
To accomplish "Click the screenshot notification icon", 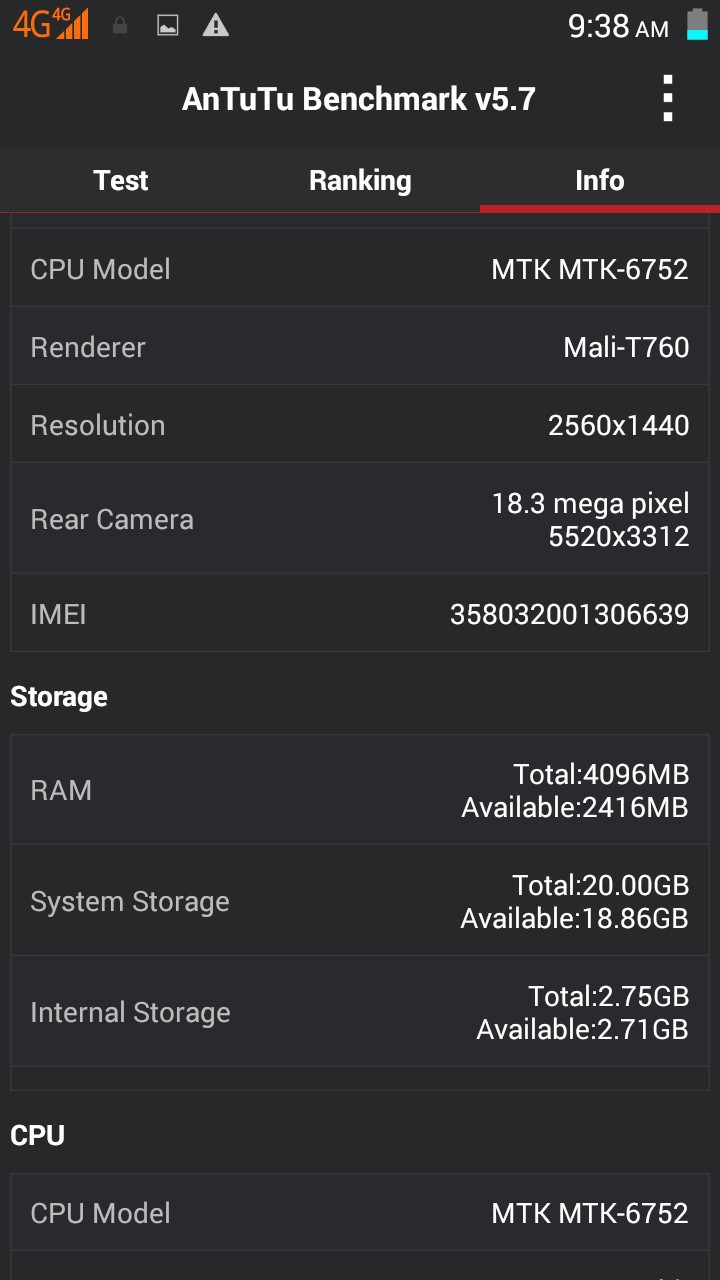I will (x=167, y=25).
